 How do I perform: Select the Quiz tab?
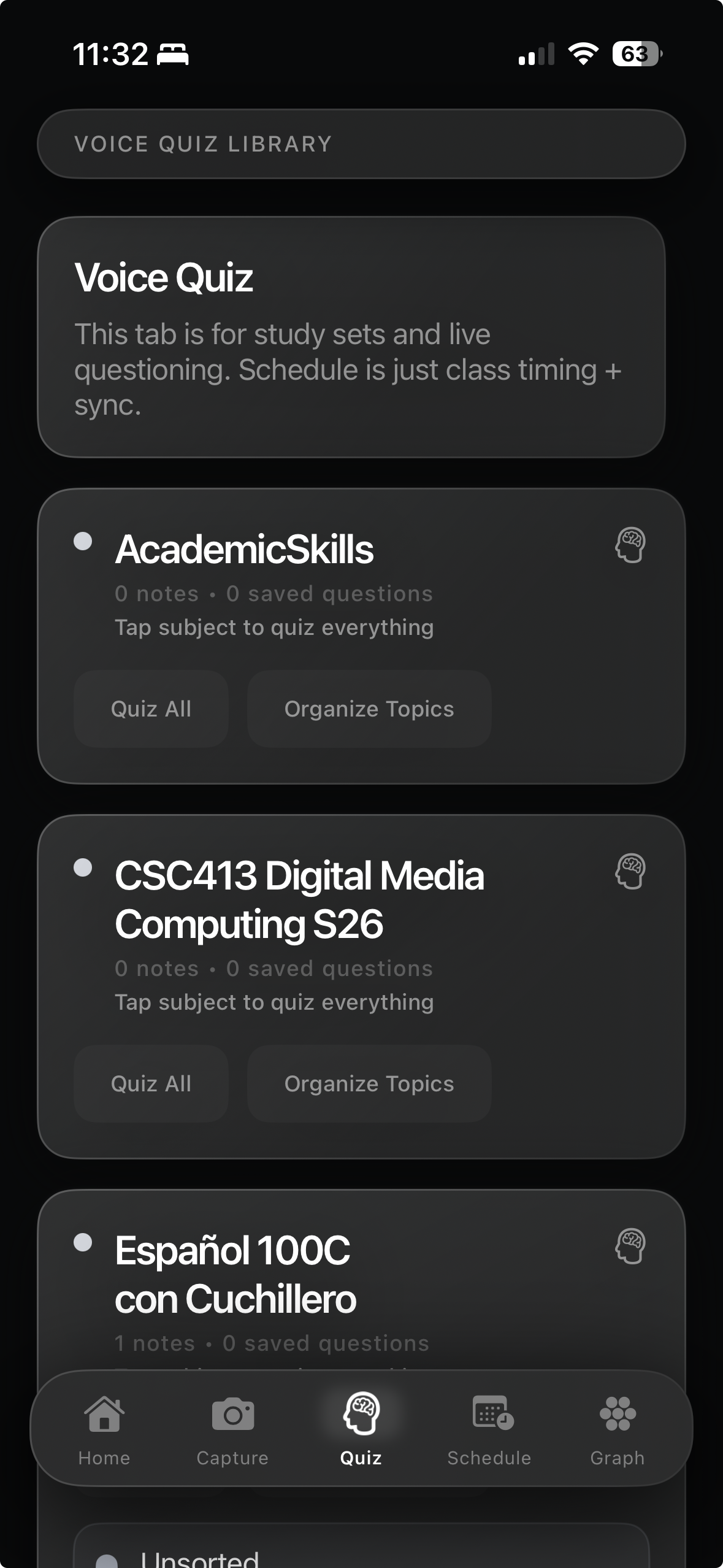click(x=361, y=1429)
